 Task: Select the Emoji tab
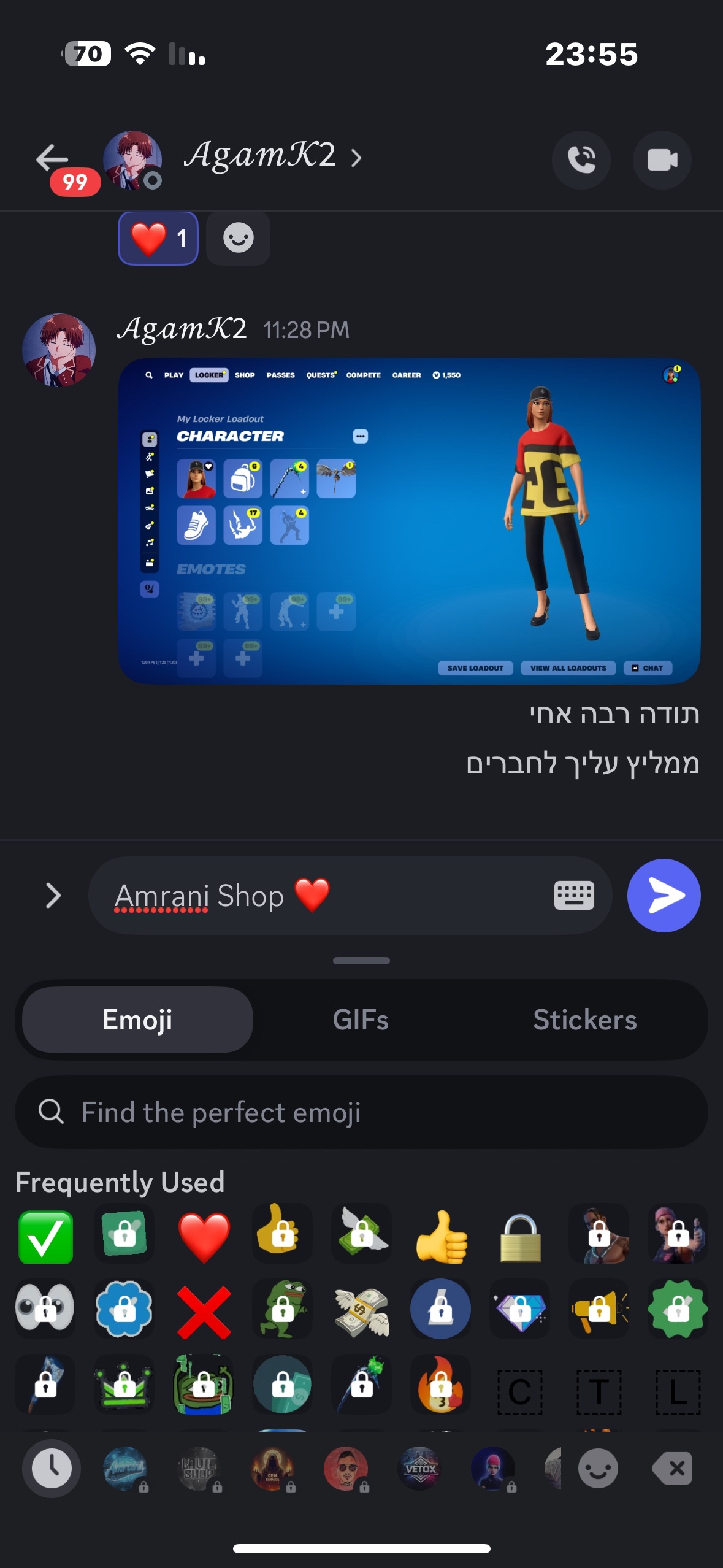coord(137,1020)
